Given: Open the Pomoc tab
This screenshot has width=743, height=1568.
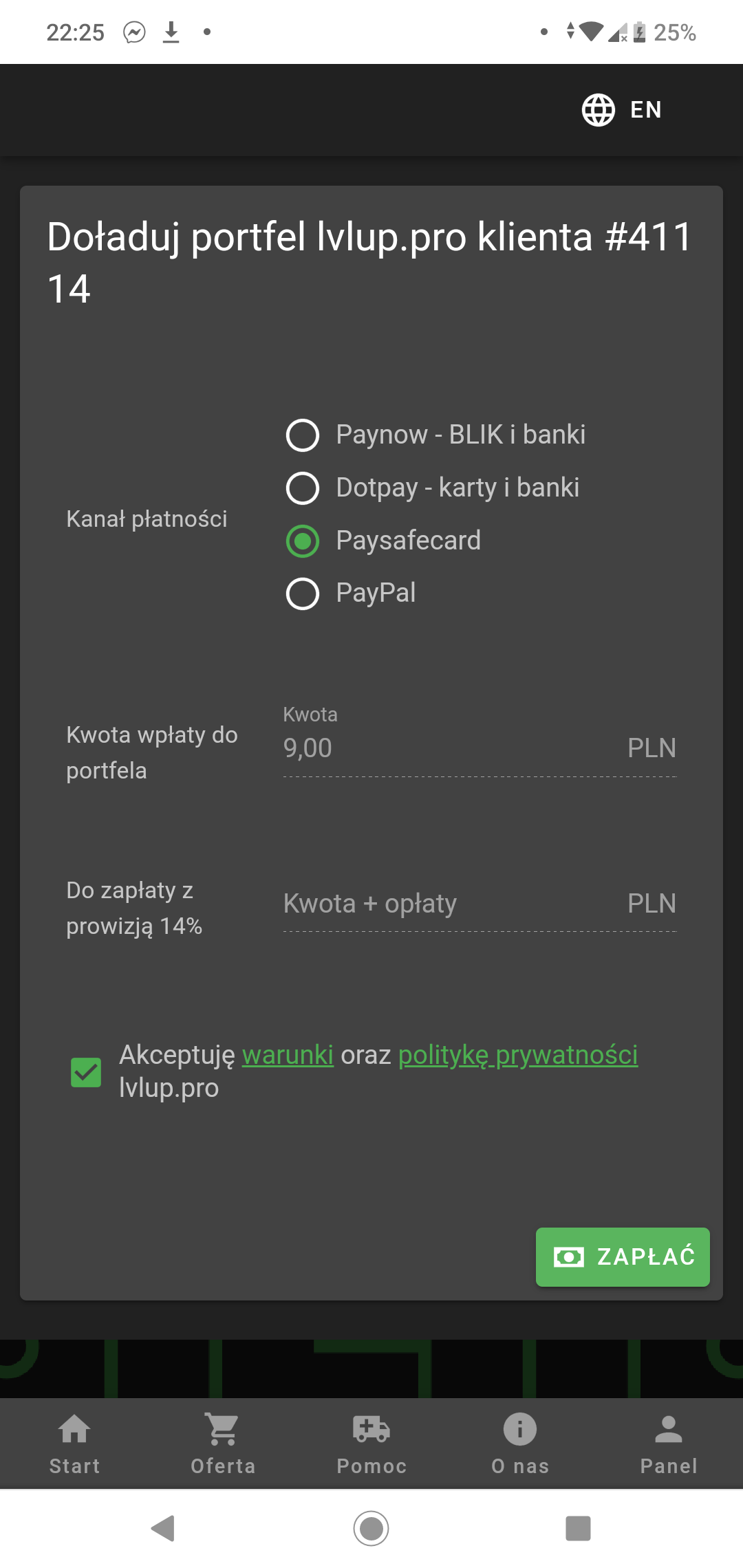Looking at the screenshot, I should 371,1443.
